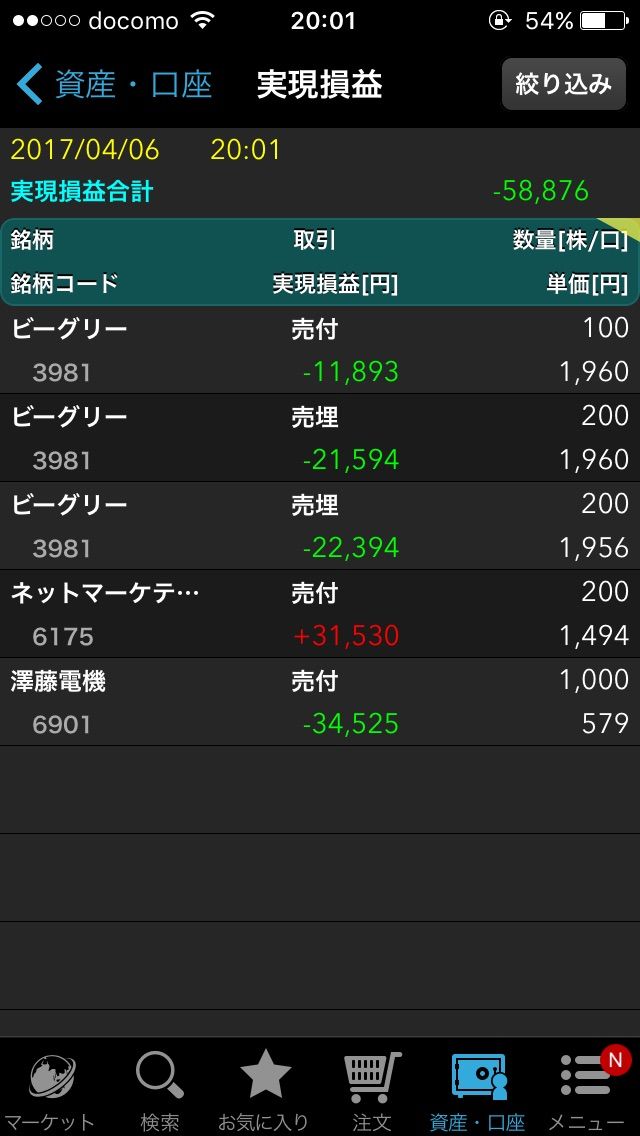The height and width of the screenshot is (1136, 640).
Task: Go back to 資産・口座
Action: (114, 85)
